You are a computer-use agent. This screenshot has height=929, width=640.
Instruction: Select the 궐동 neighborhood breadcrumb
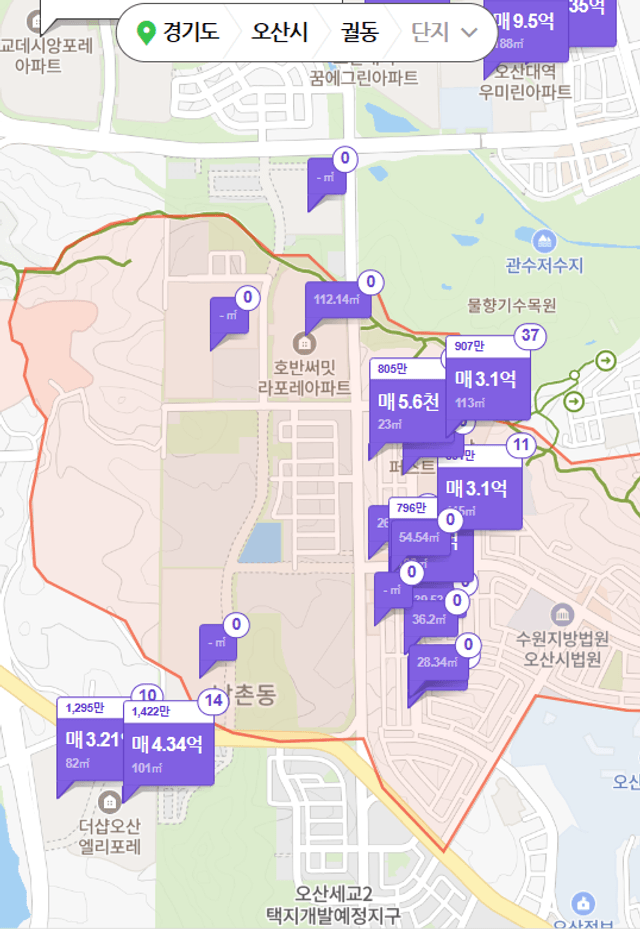point(358,33)
